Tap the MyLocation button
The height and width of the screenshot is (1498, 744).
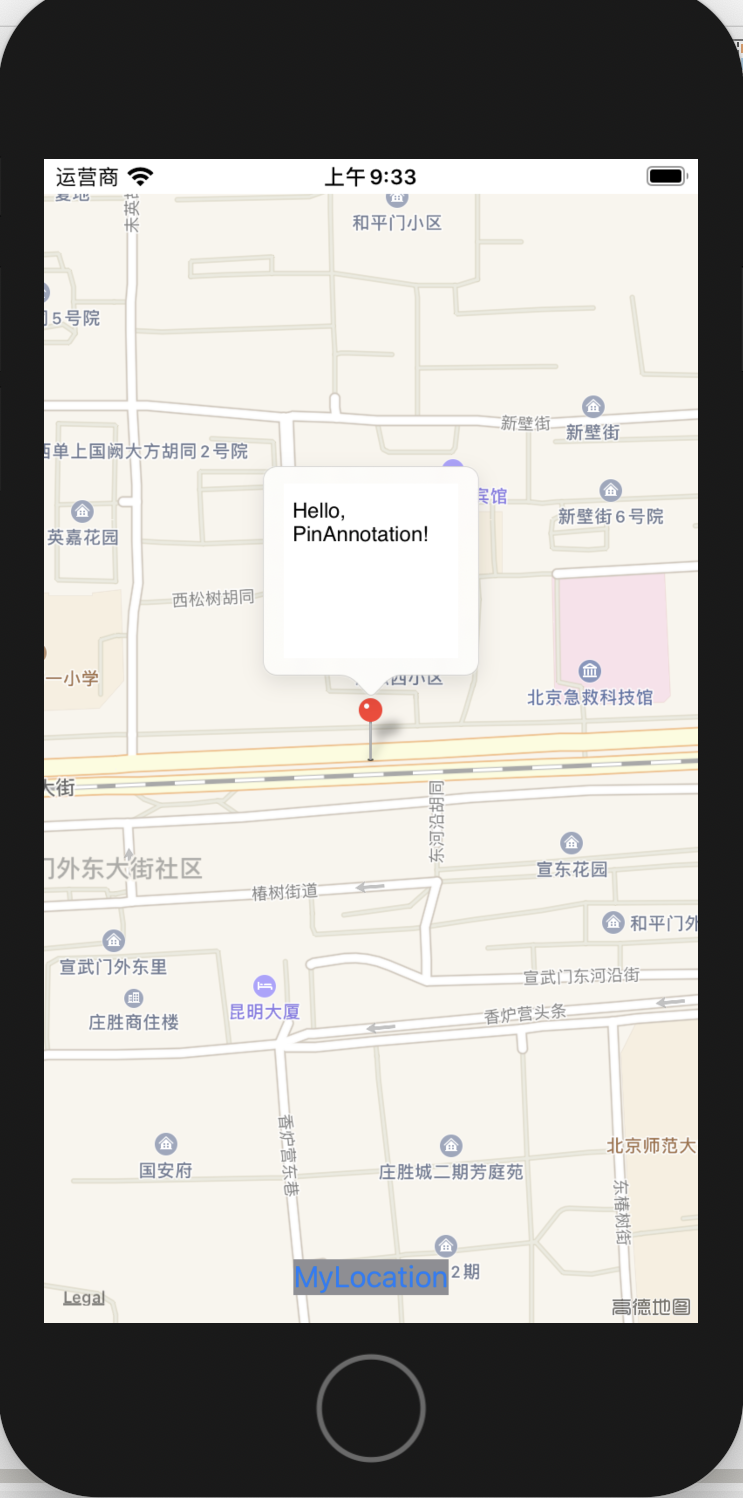(370, 1277)
